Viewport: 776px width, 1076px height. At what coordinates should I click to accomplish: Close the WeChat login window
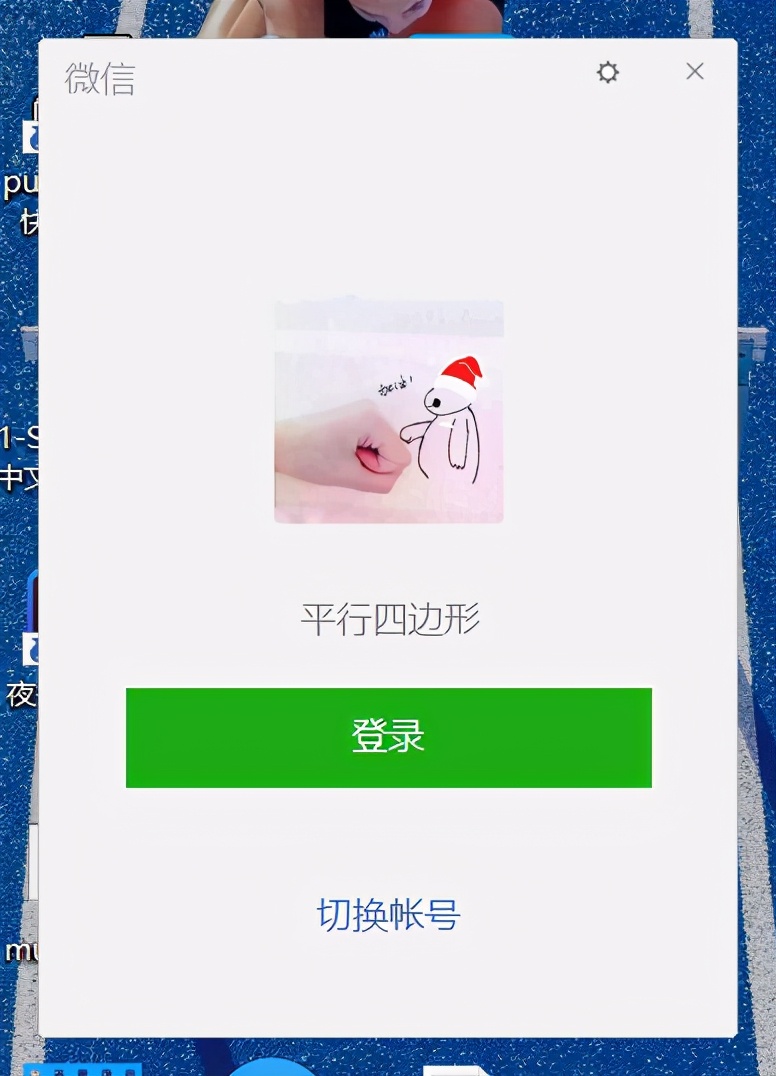[x=695, y=71]
